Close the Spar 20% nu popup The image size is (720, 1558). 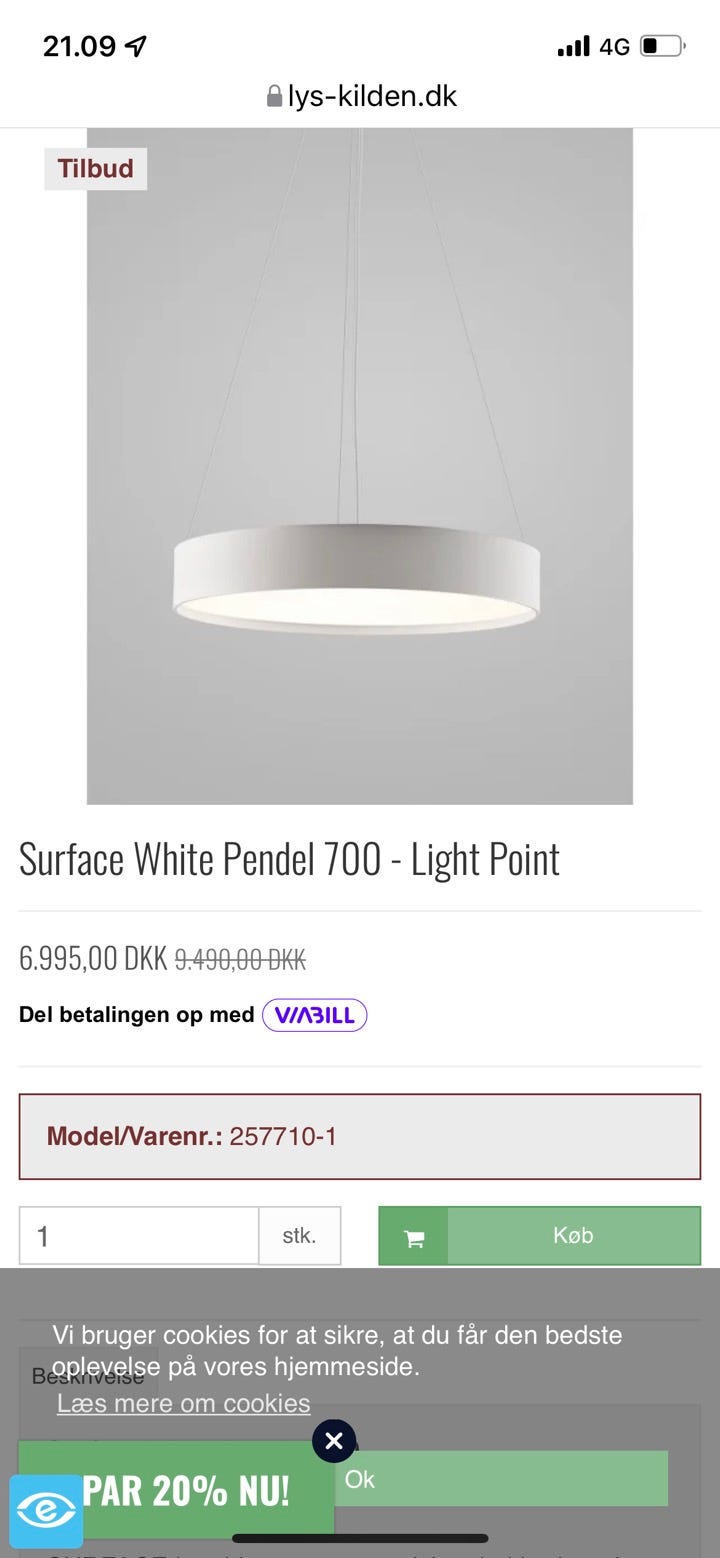click(334, 1441)
